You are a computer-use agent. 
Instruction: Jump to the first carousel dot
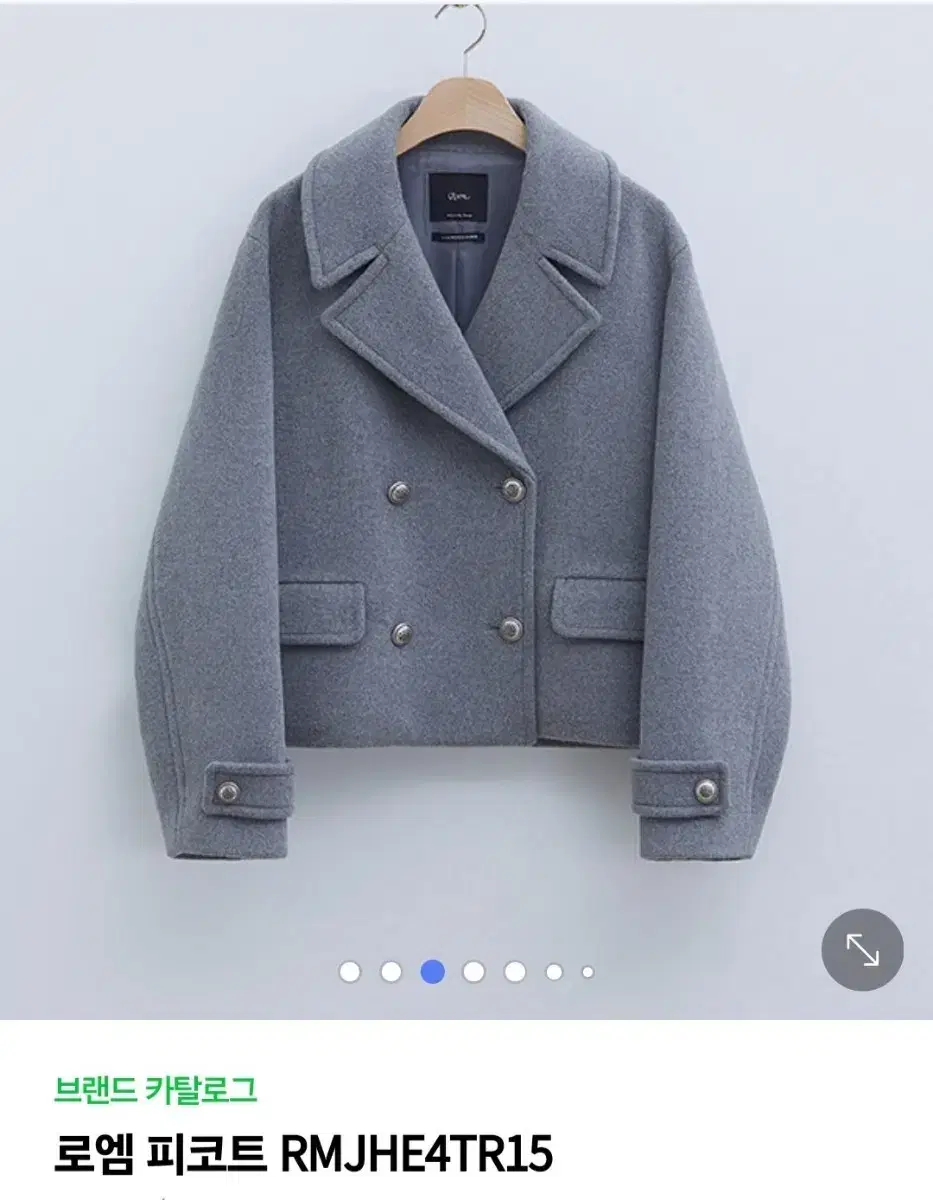coord(350,969)
